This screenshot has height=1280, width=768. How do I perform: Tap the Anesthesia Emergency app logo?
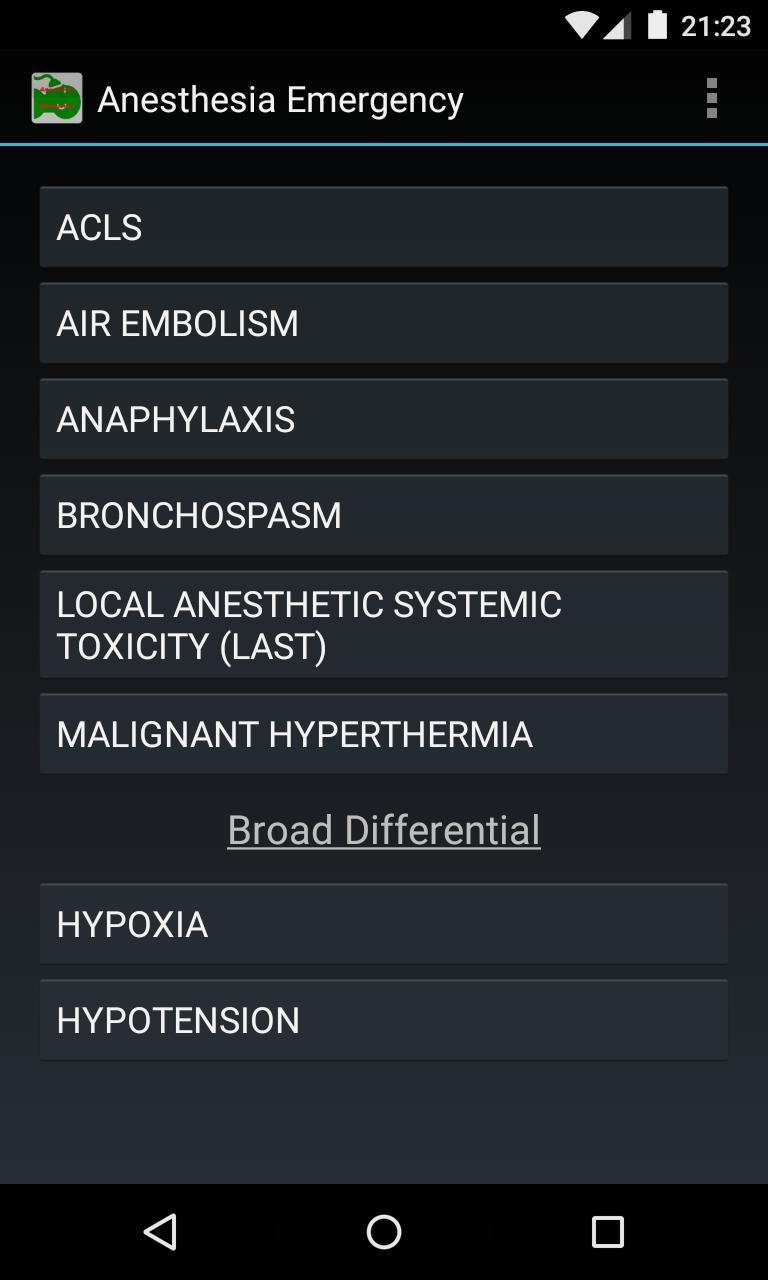(x=58, y=97)
